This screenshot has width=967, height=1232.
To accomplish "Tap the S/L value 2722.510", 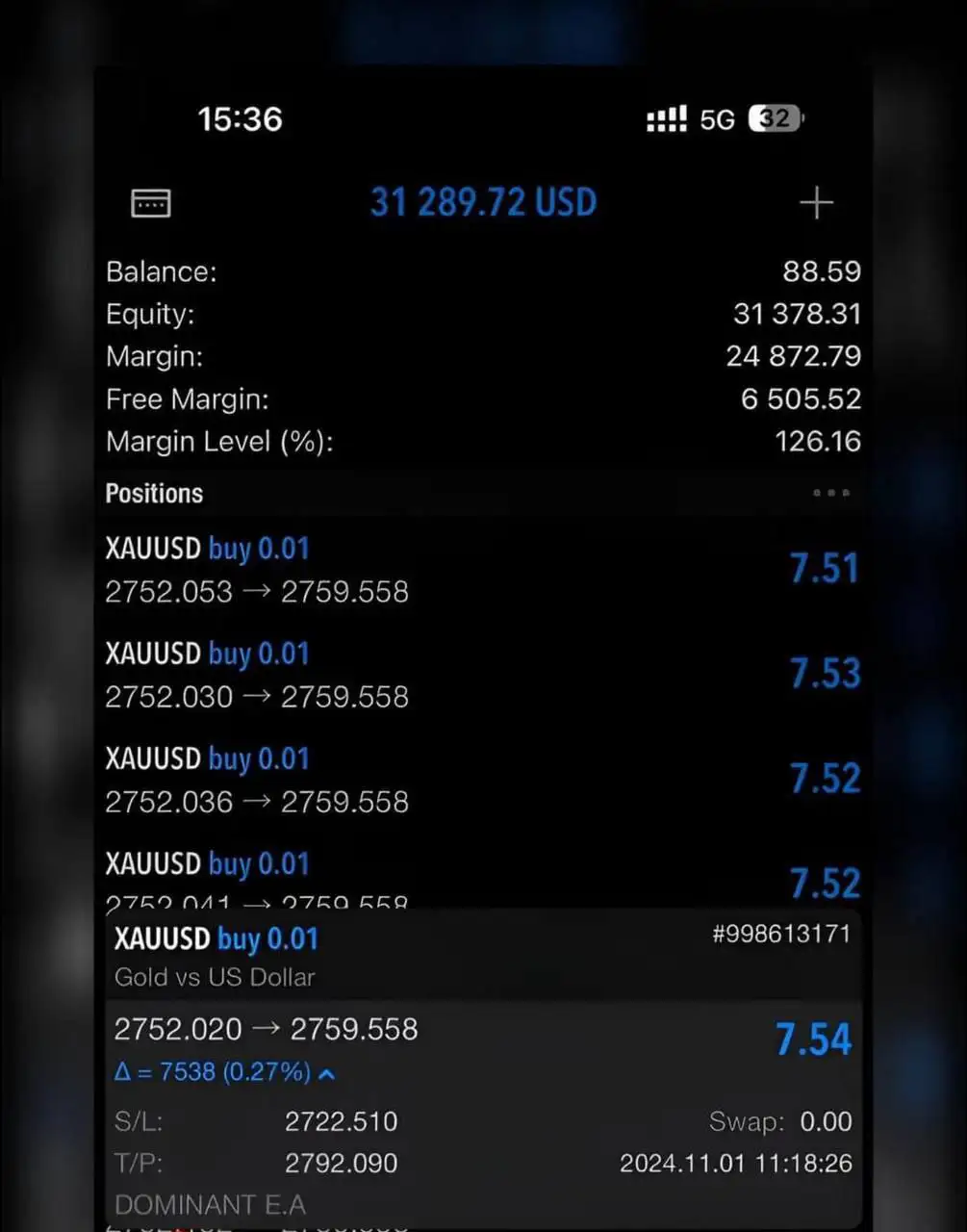I will click(x=342, y=1120).
